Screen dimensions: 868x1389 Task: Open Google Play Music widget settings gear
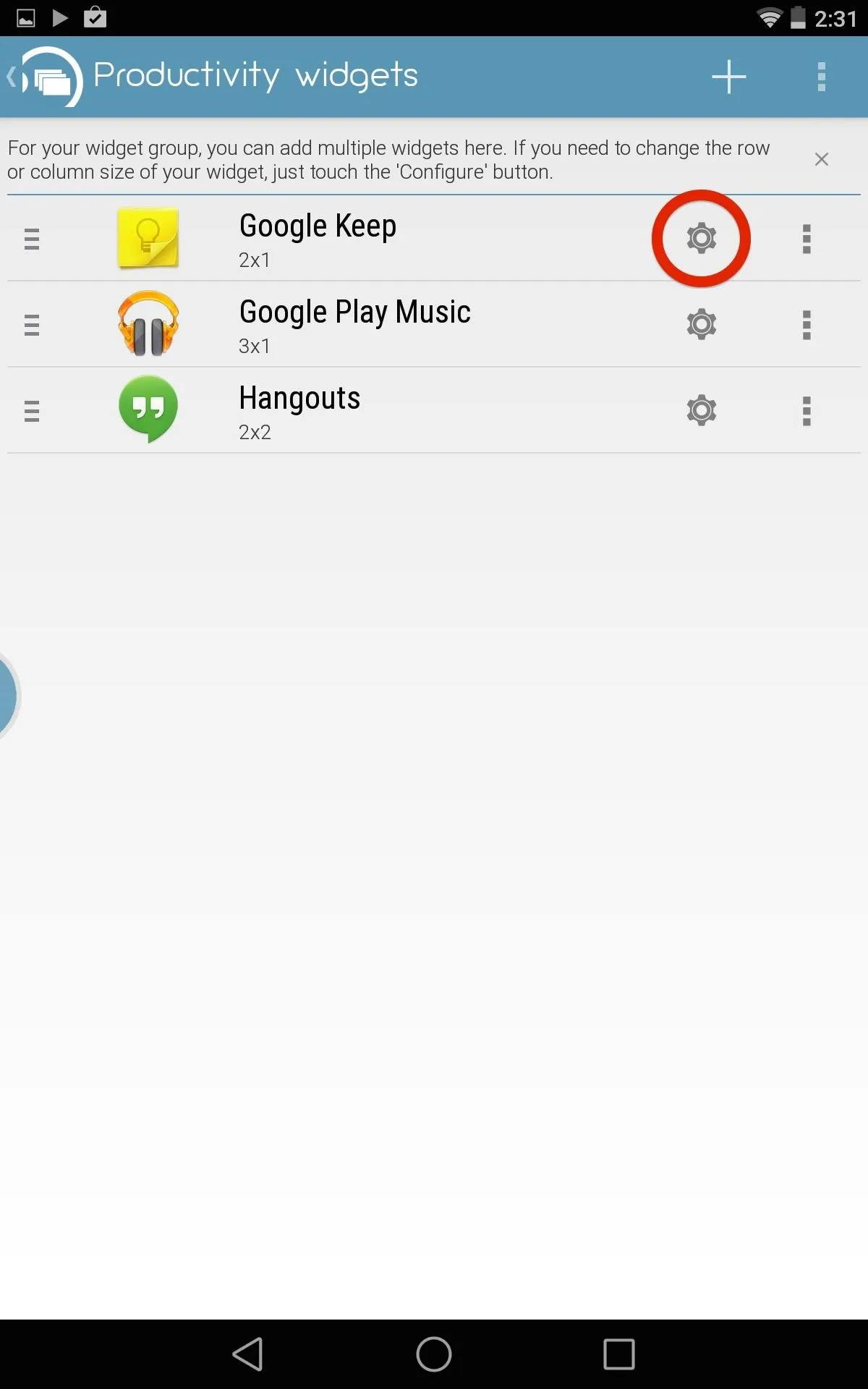click(x=701, y=324)
